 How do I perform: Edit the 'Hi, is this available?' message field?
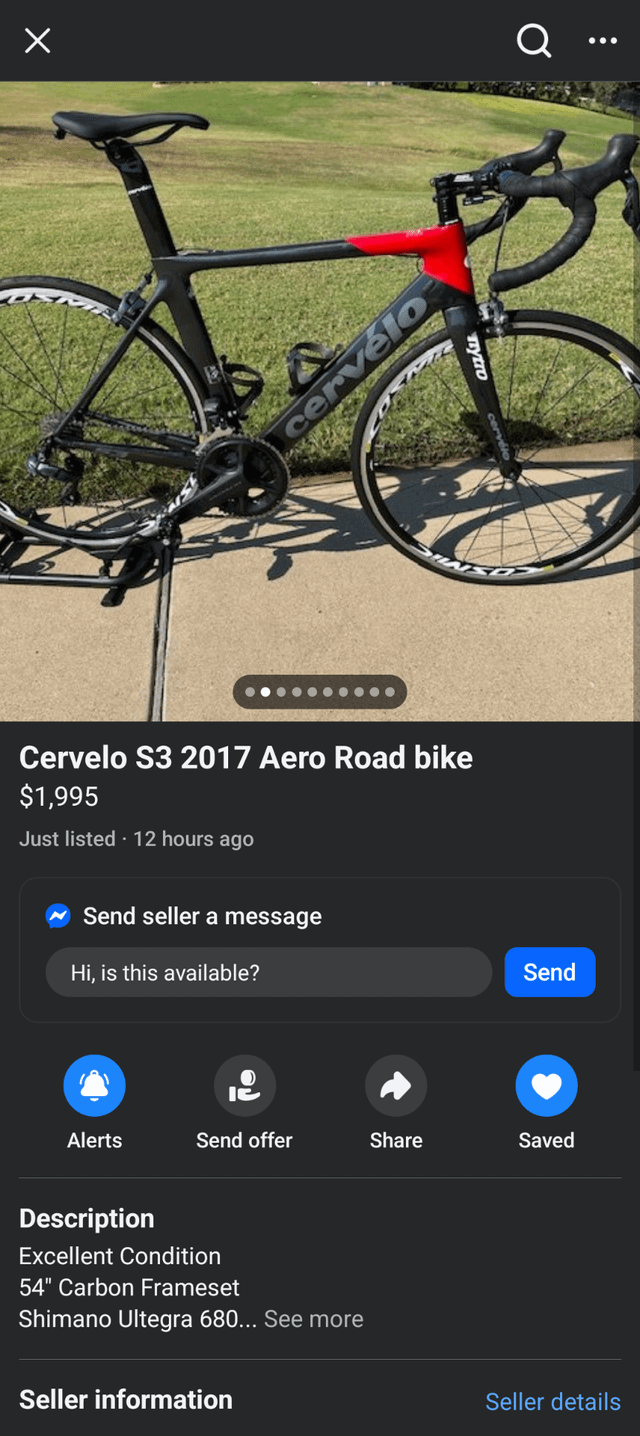268,972
